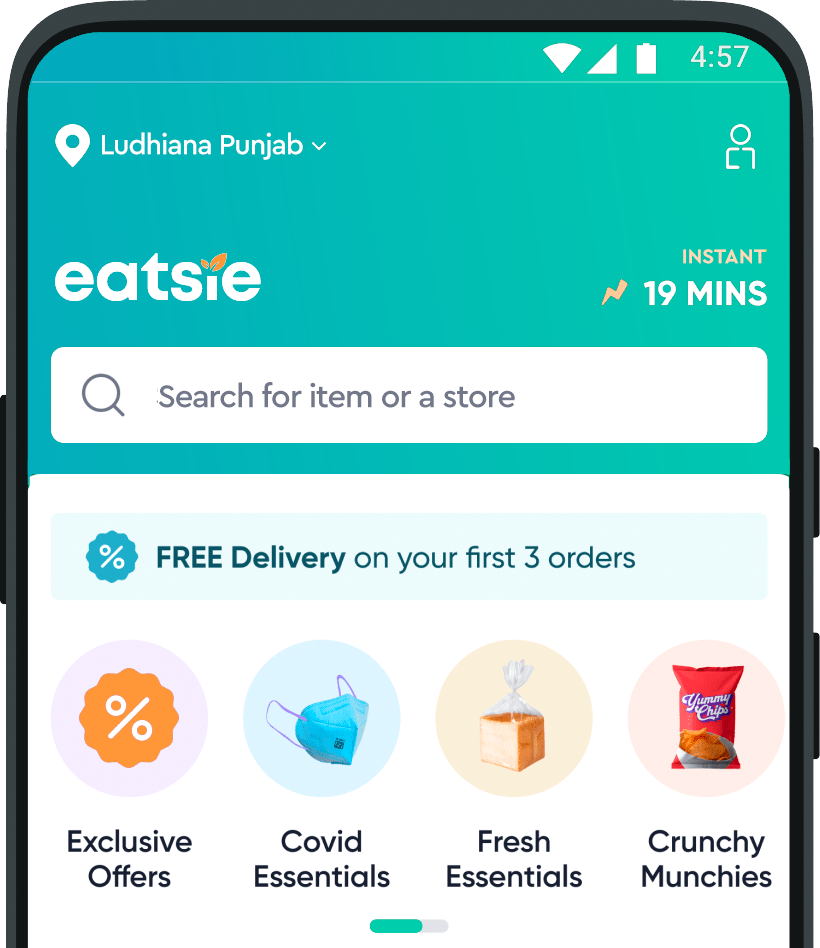Browse the Exclusive Offers category

(129, 719)
